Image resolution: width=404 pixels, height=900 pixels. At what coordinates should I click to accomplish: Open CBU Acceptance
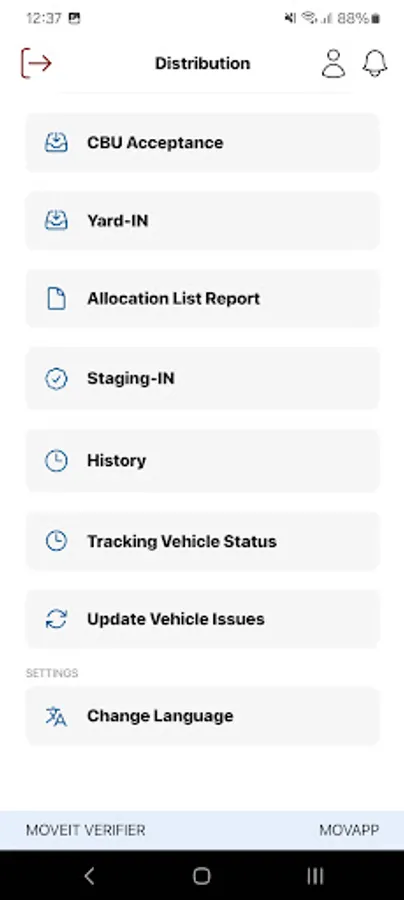(x=203, y=142)
